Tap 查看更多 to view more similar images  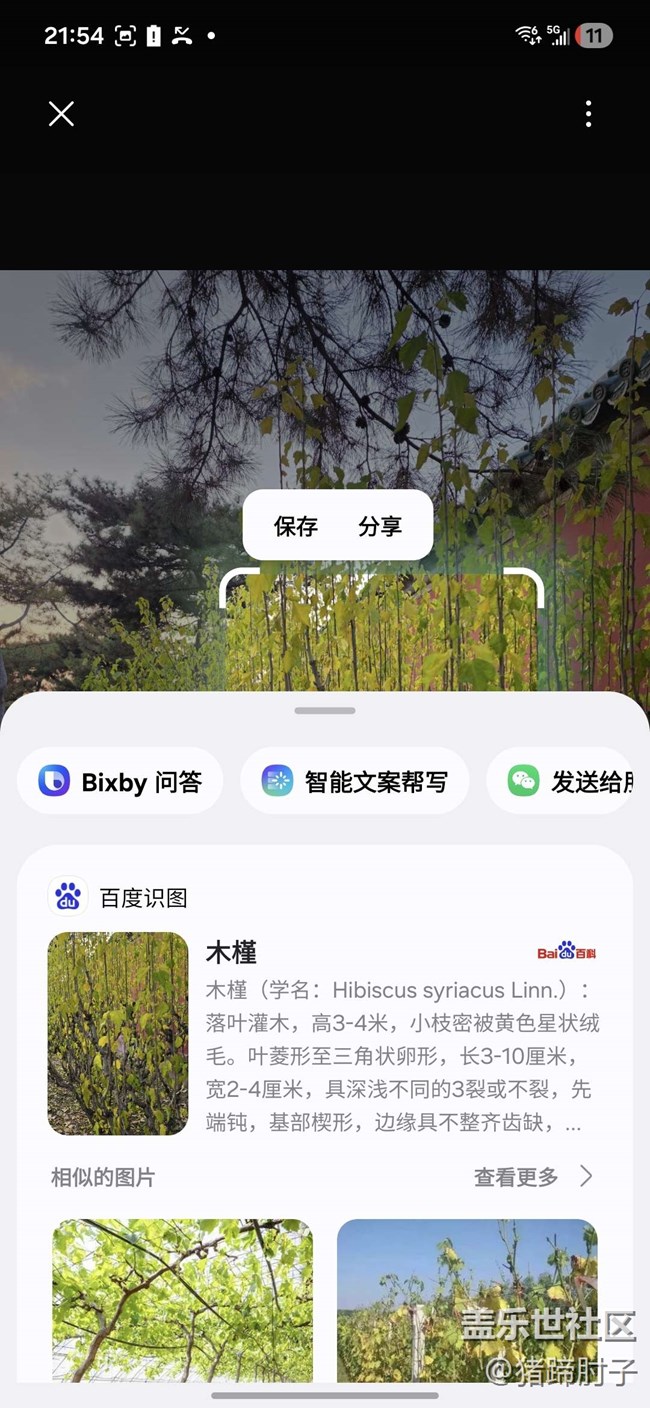tap(532, 1177)
